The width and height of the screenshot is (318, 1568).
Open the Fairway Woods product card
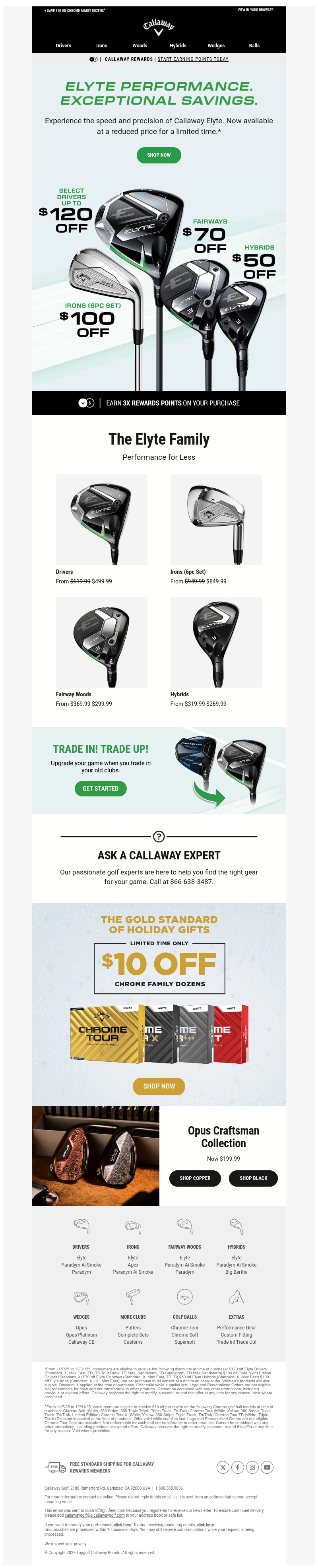[x=101, y=642]
